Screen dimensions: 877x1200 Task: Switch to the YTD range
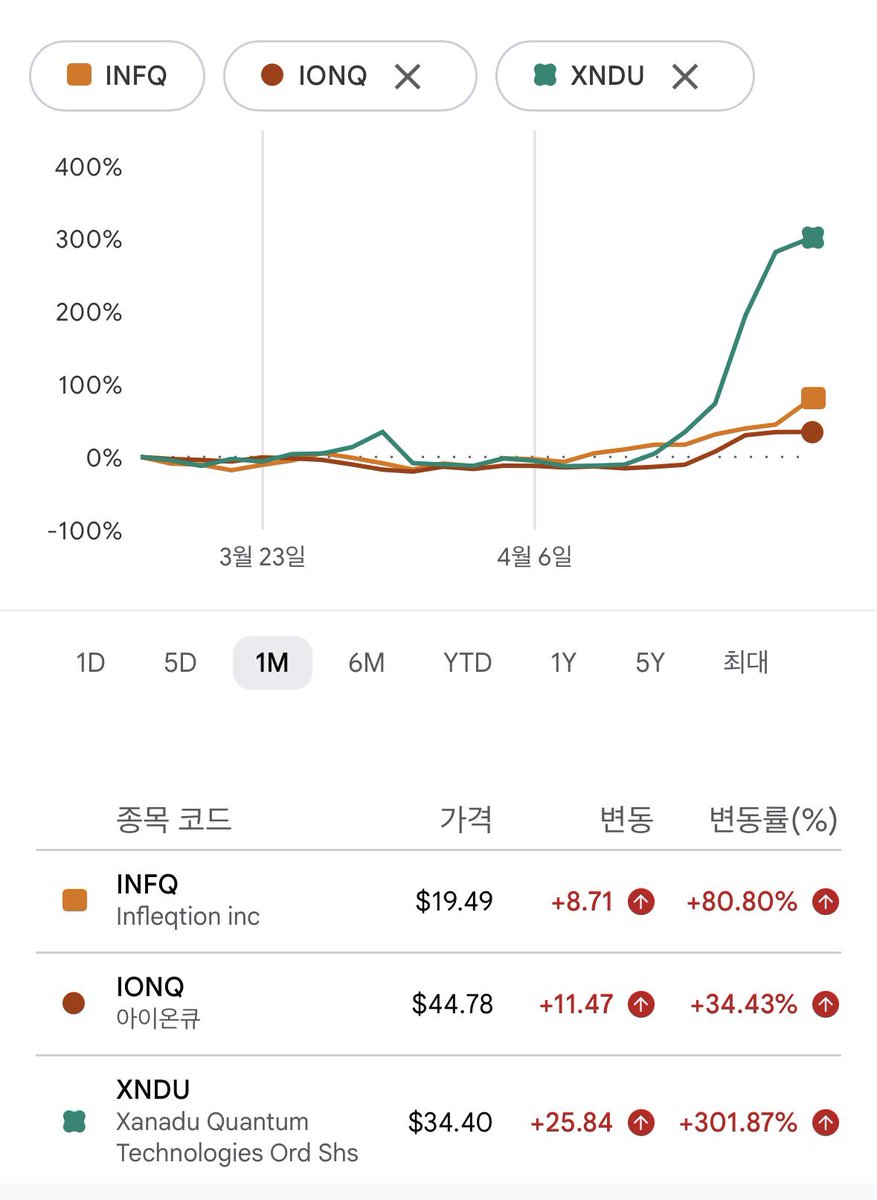(468, 663)
